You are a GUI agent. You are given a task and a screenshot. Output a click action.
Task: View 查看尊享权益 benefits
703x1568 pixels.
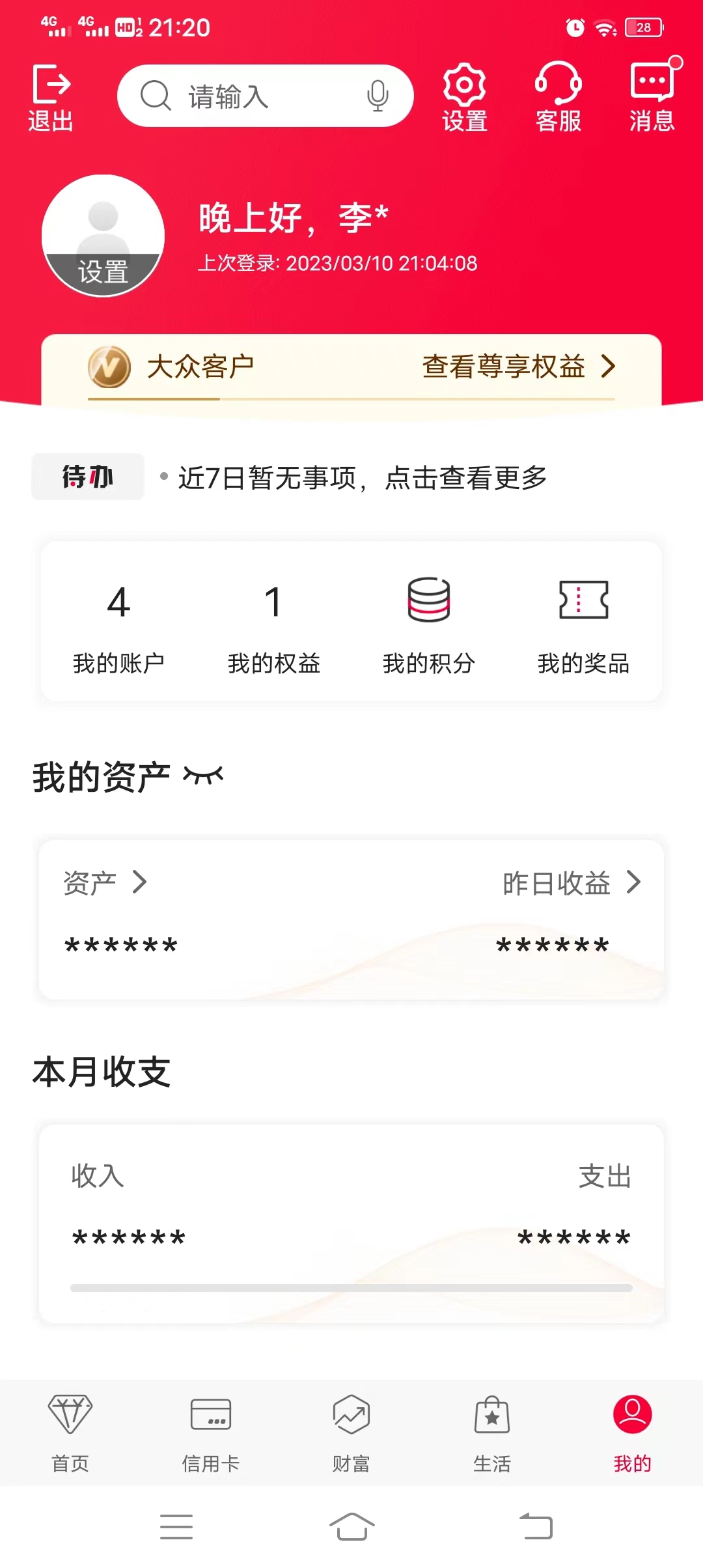coord(517,367)
